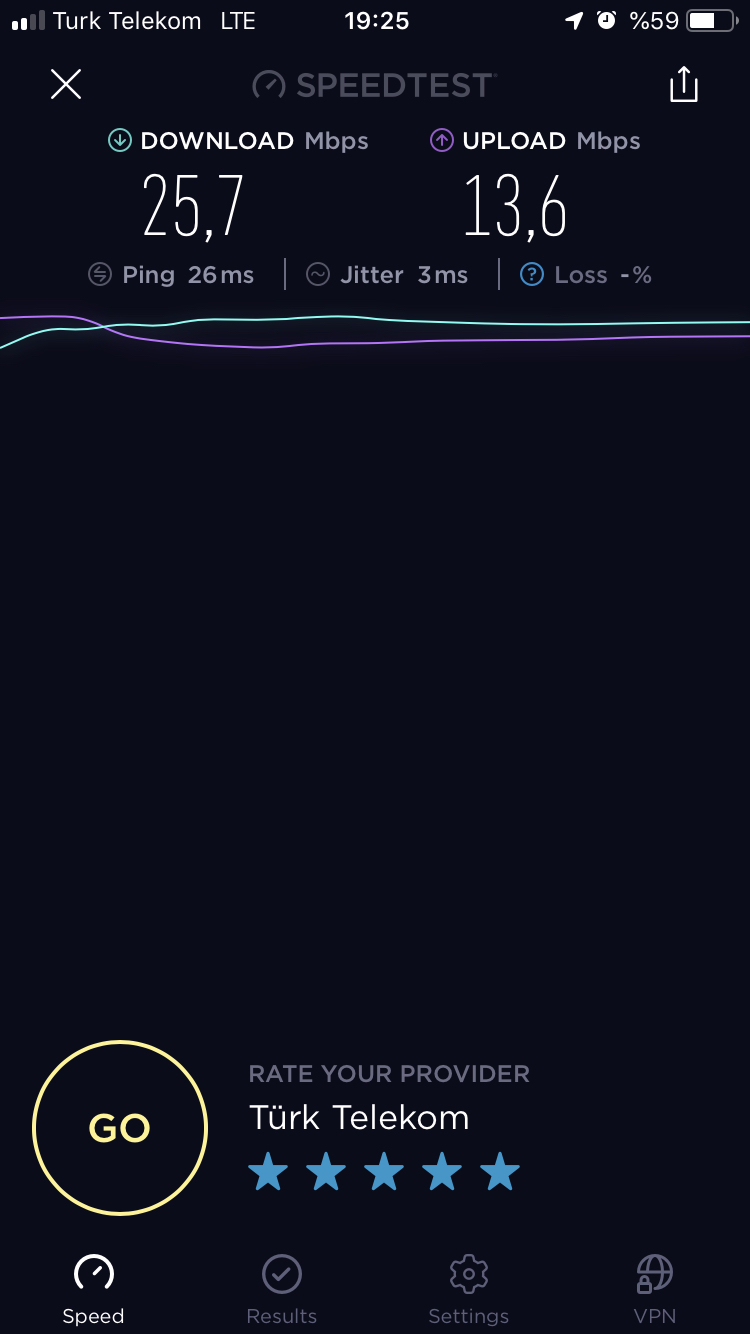
Task: Open the Settings tab
Action: (468, 1290)
